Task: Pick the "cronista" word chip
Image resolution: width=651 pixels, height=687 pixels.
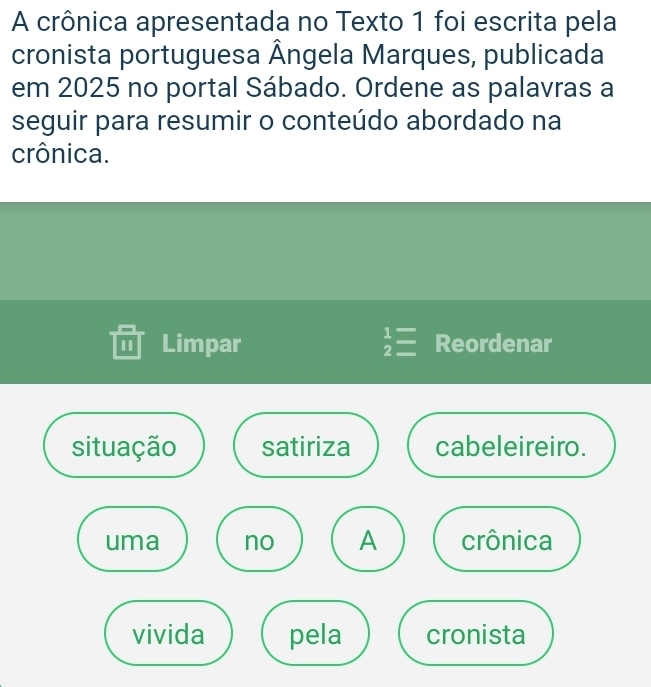Action: (476, 634)
